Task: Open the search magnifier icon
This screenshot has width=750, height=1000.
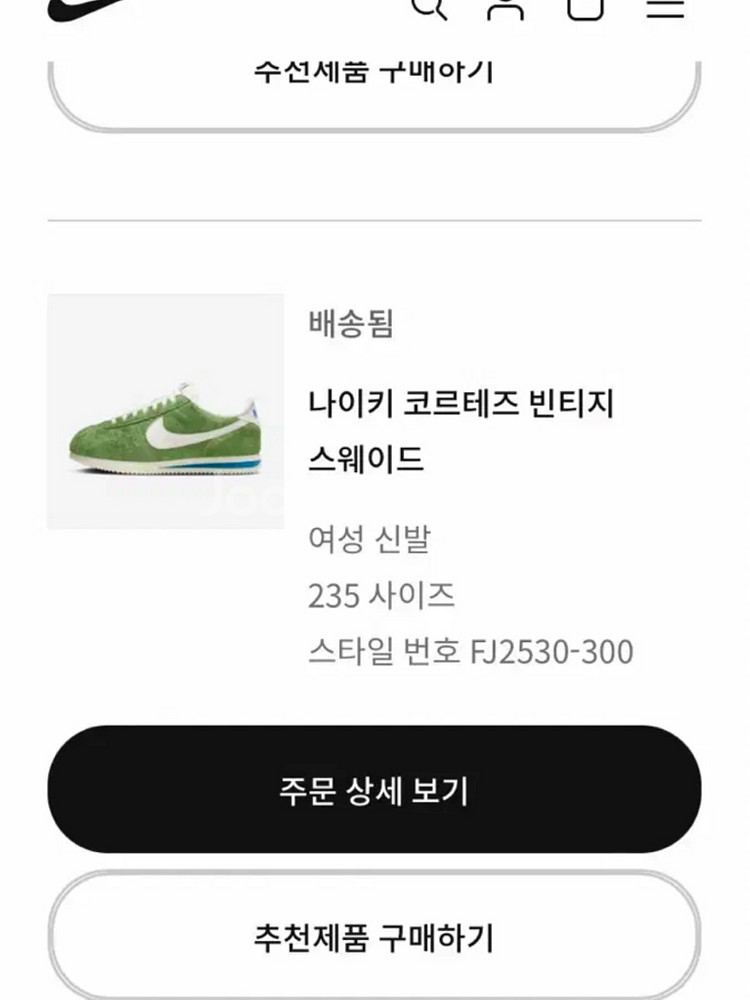Action: coord(430,8)
